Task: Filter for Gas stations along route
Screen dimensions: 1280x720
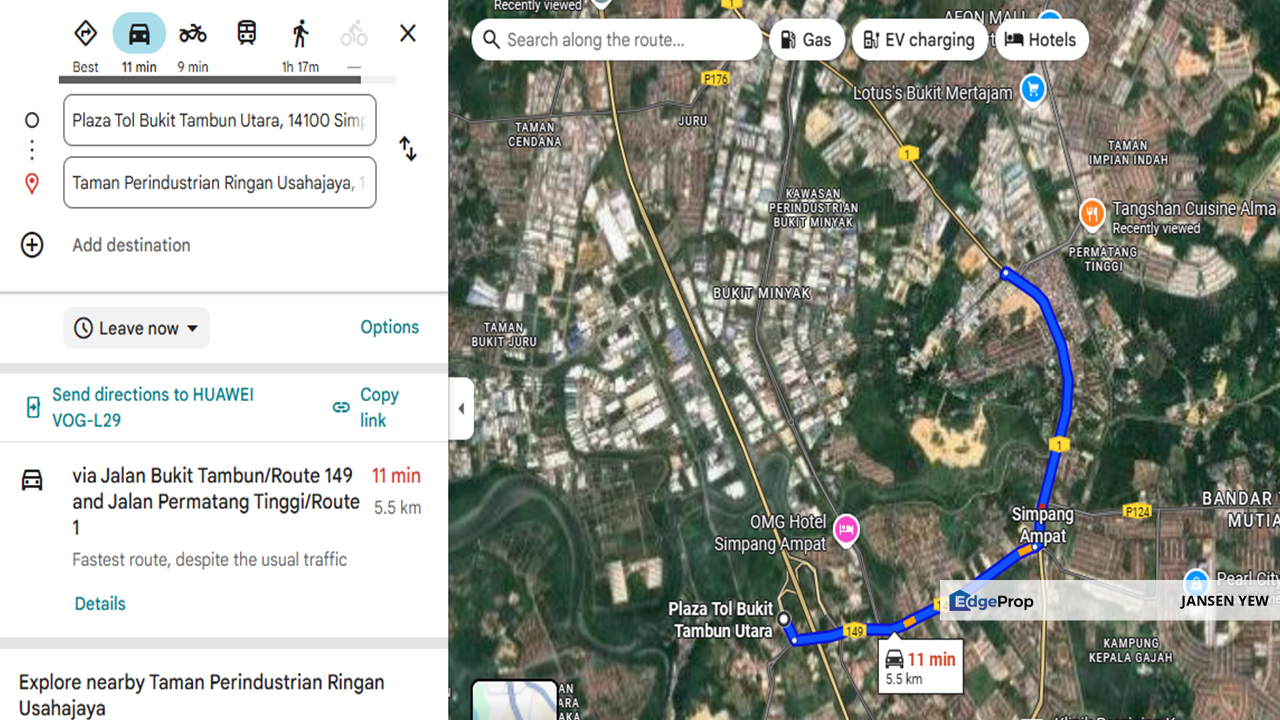Action: [806, 40]
